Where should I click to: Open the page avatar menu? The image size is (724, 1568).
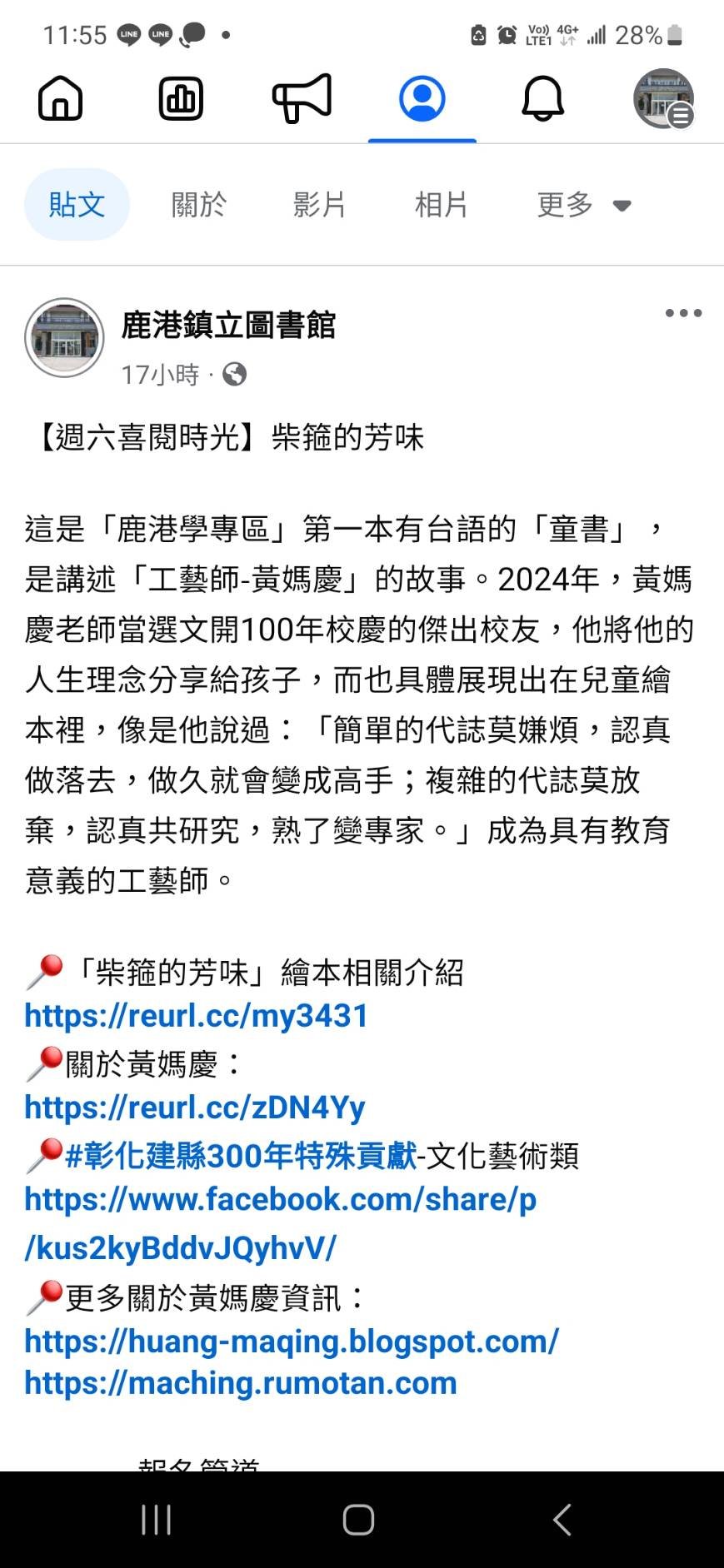[663, 99]
